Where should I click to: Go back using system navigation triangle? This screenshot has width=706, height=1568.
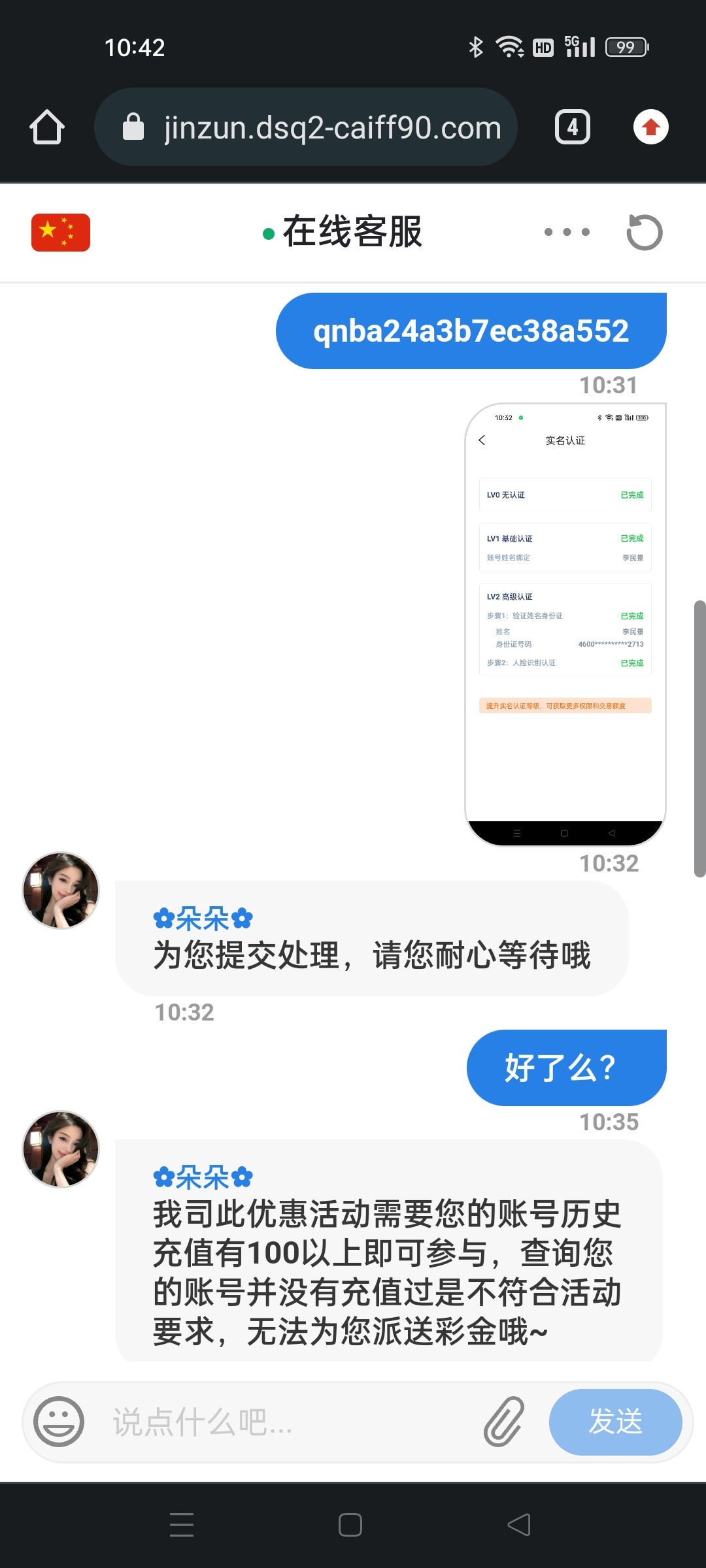(x=519, y=1525)
